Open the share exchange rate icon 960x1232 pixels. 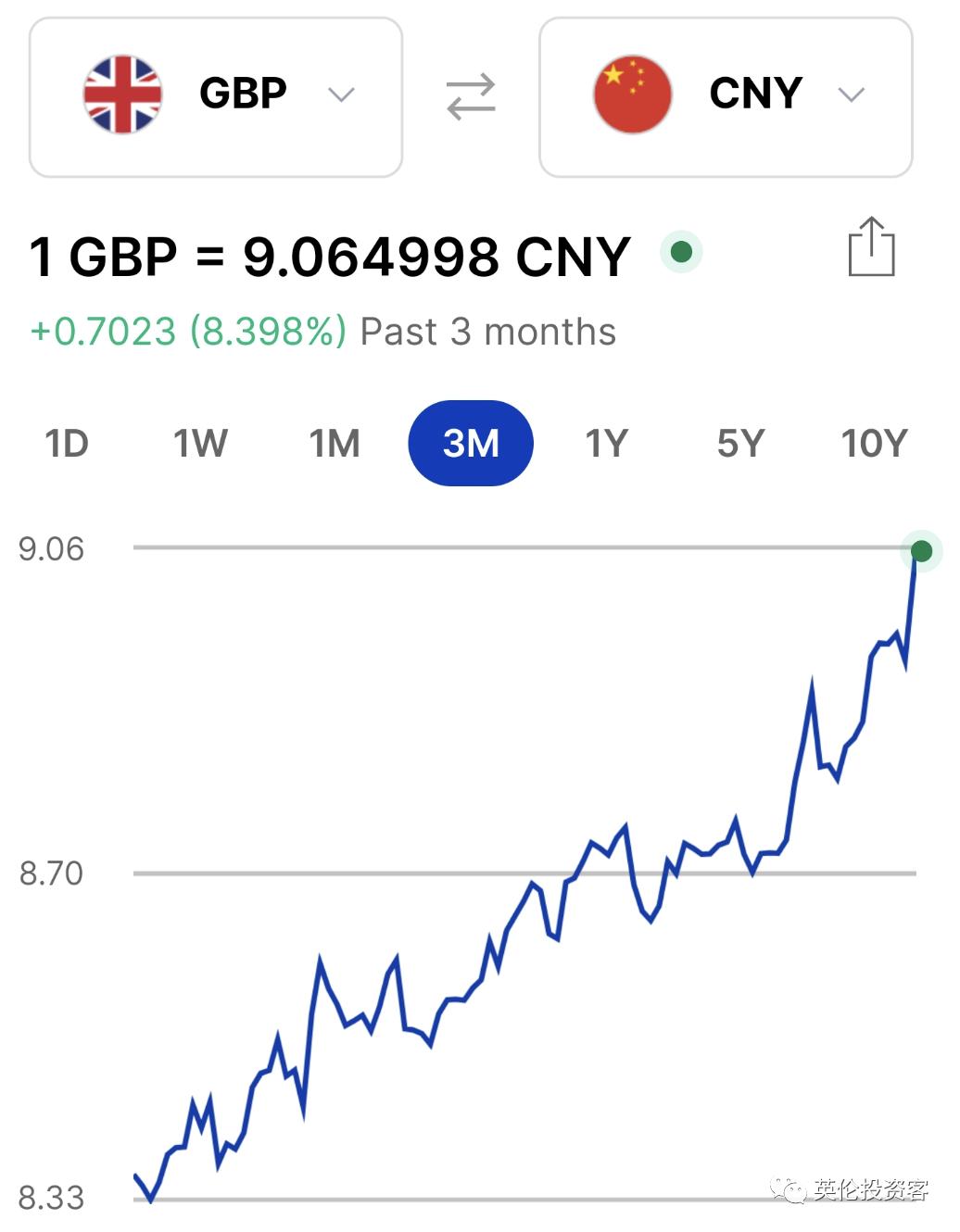pos(869,248)
